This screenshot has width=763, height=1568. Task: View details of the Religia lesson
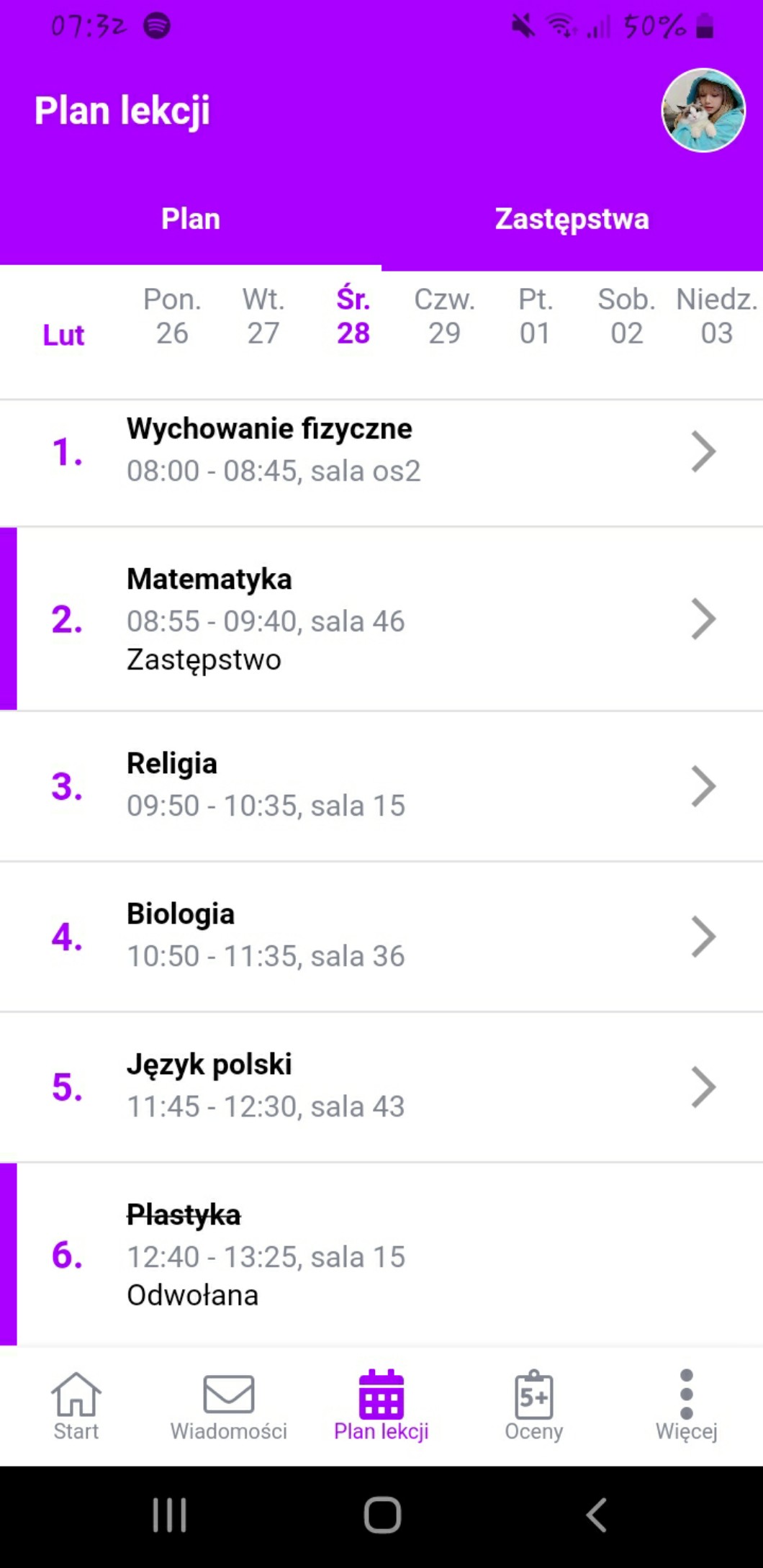(381, 785)
